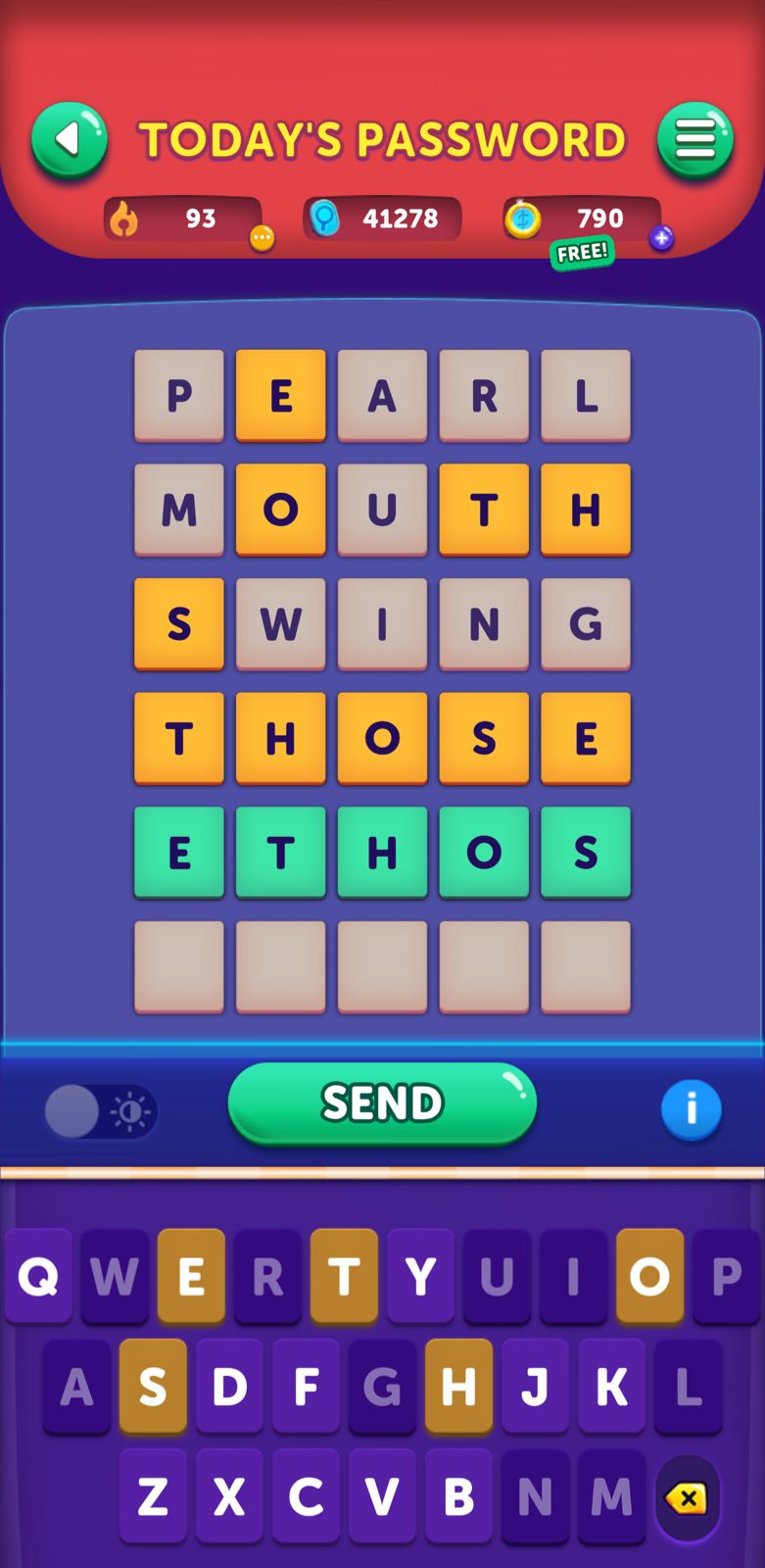Viewport: 765px width, 1568px height.
Task: Type the letter D
Action: [x=229, y=1386]
